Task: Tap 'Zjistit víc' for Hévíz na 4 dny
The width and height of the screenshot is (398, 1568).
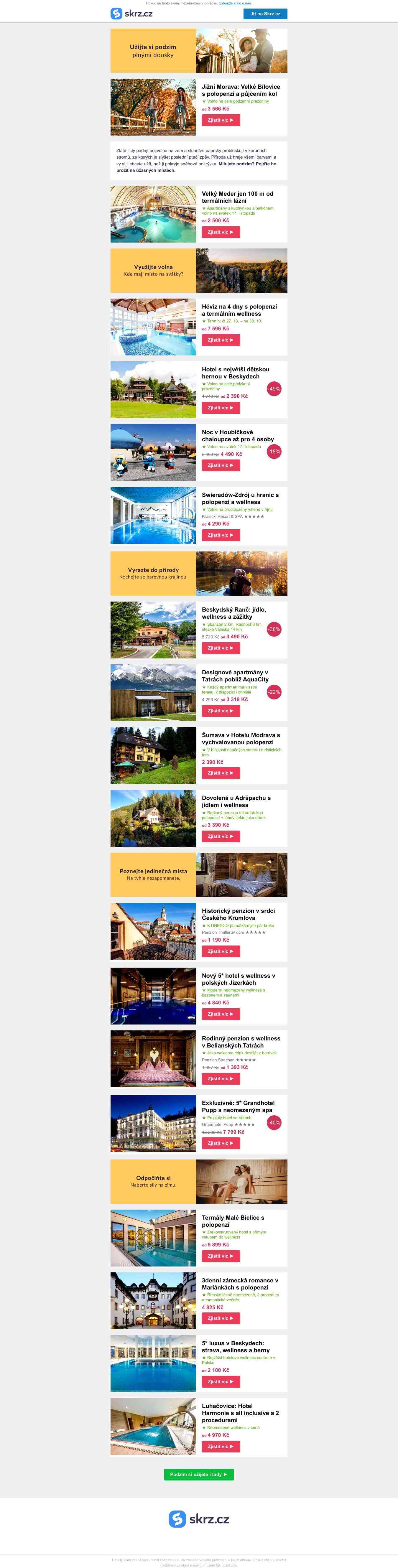Action: (x=220, y=340)
